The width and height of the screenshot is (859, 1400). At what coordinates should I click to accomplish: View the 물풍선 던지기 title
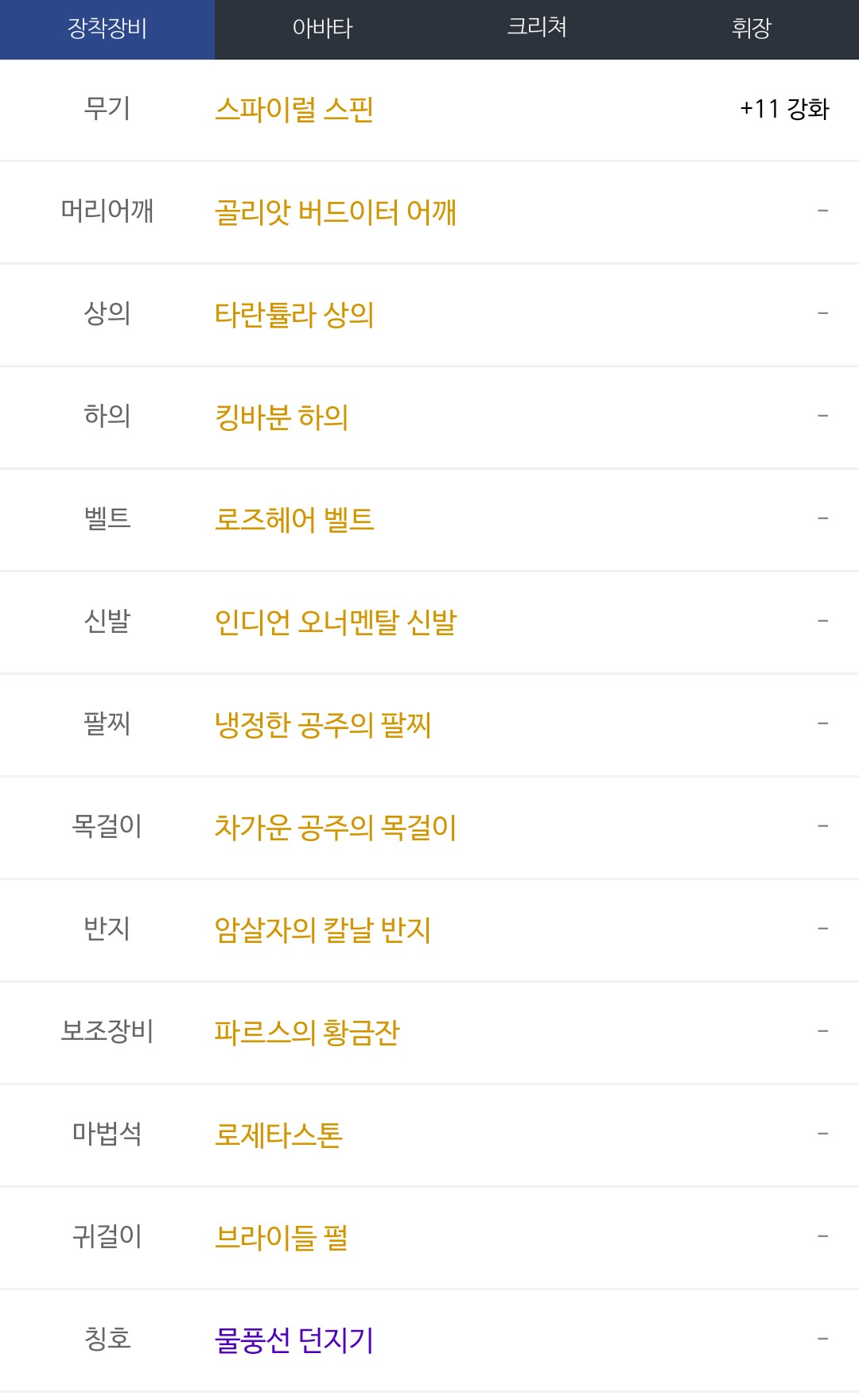[294, 1340]
